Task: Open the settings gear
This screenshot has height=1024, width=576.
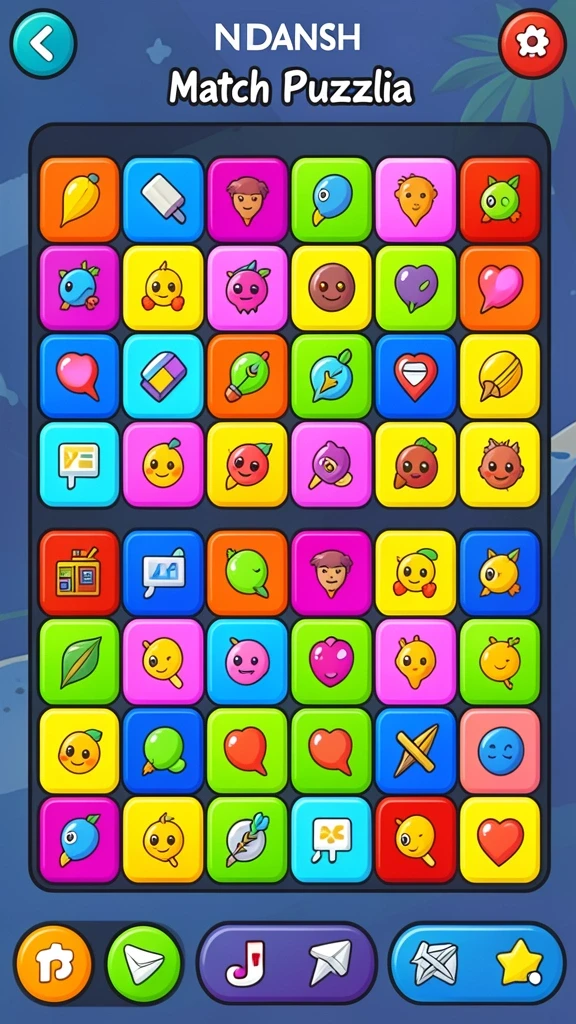Action: pos(532,44)
